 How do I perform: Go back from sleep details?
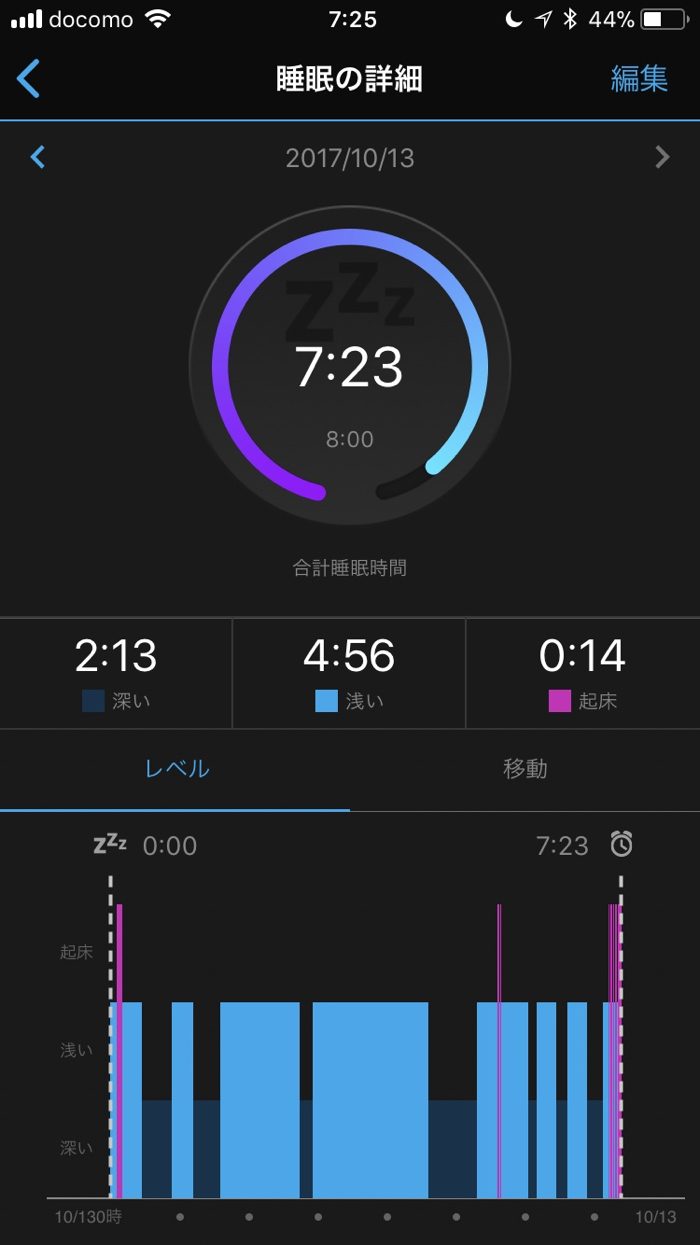tap(29, 78)
